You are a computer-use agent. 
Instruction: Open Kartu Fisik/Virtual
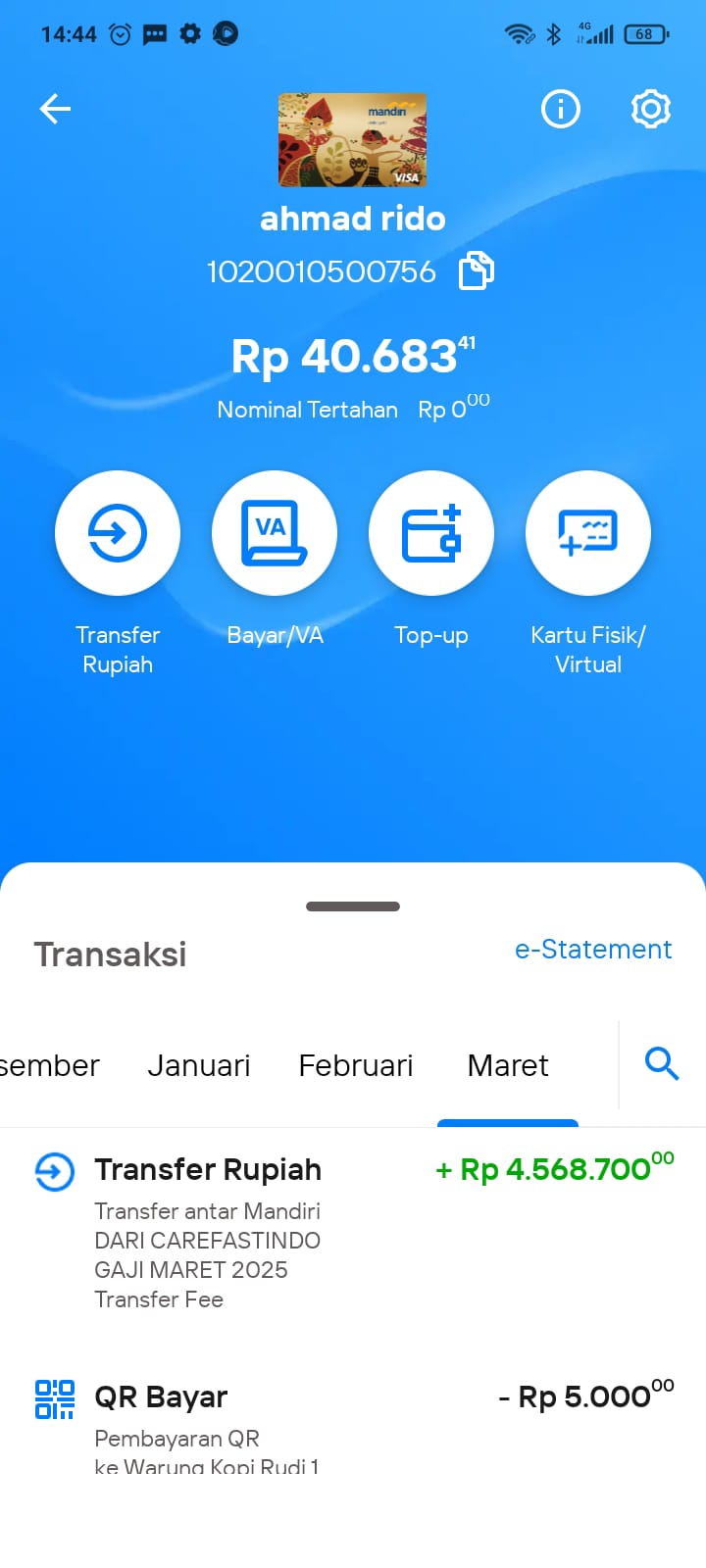click(x=588, y=533)
